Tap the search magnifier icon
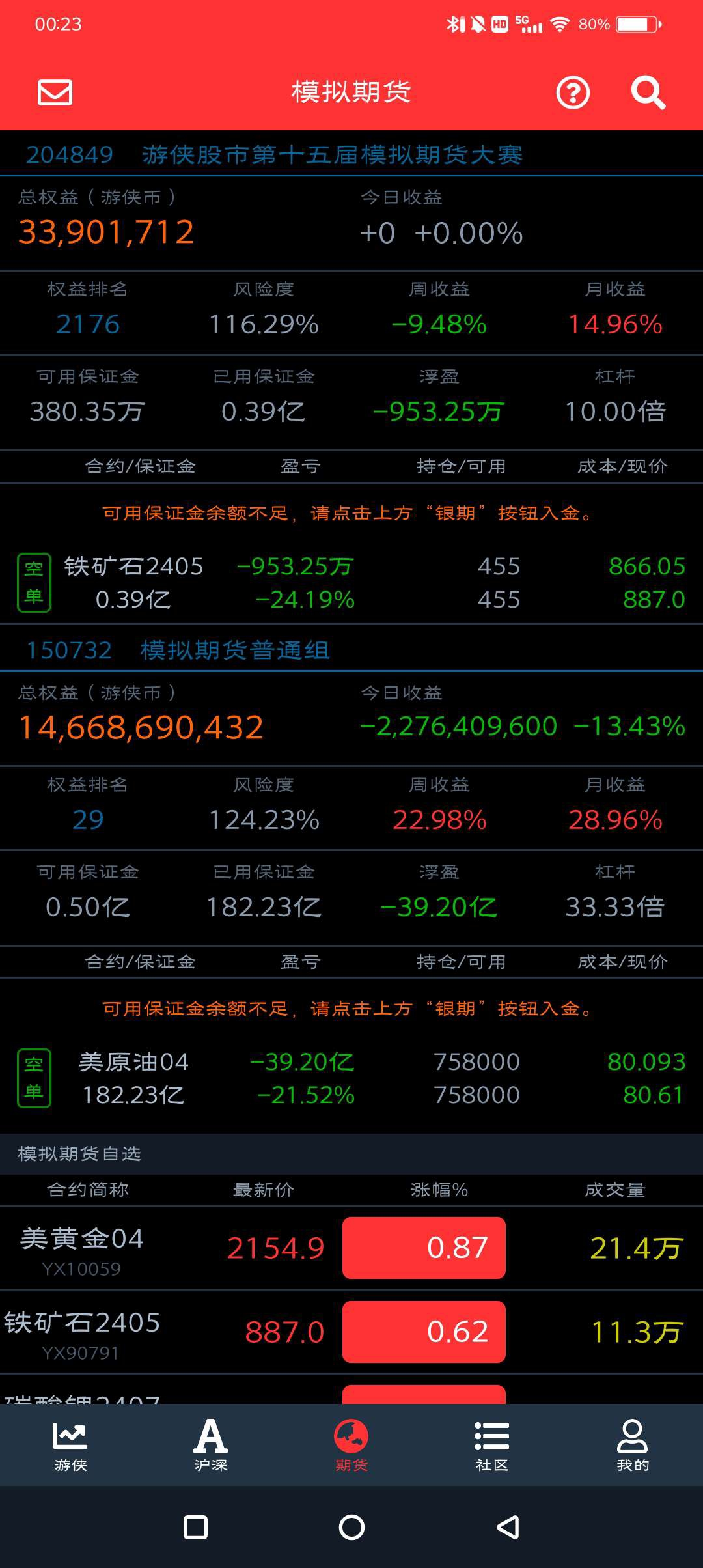Viewport: 703px width, 1568px height. tap(648, 92)
